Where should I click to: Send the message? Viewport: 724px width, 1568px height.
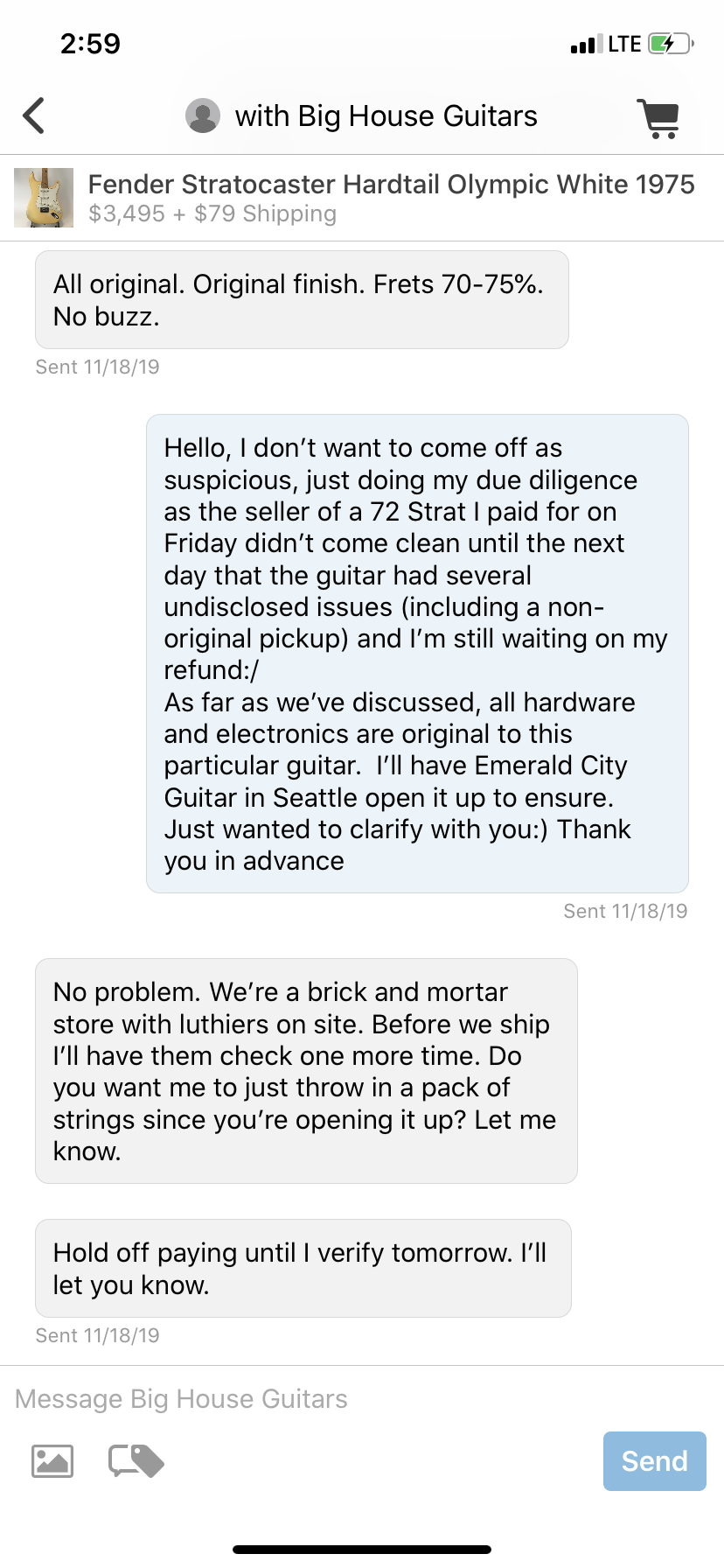pyautogui.click(x=654, y=1460)
